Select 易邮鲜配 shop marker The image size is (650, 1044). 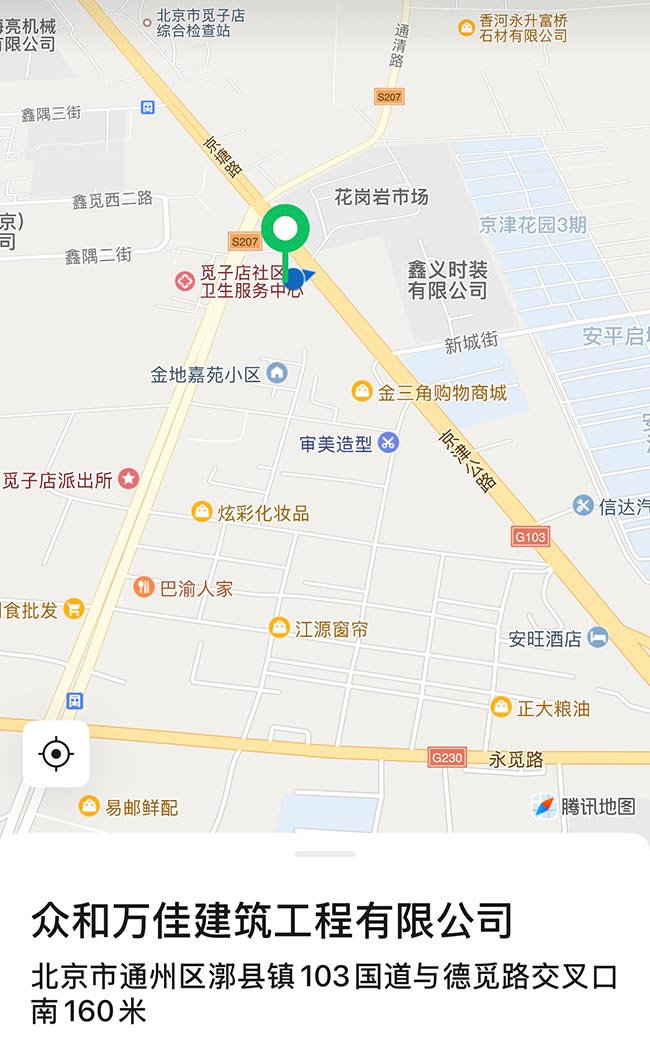[x=89, y=806]
